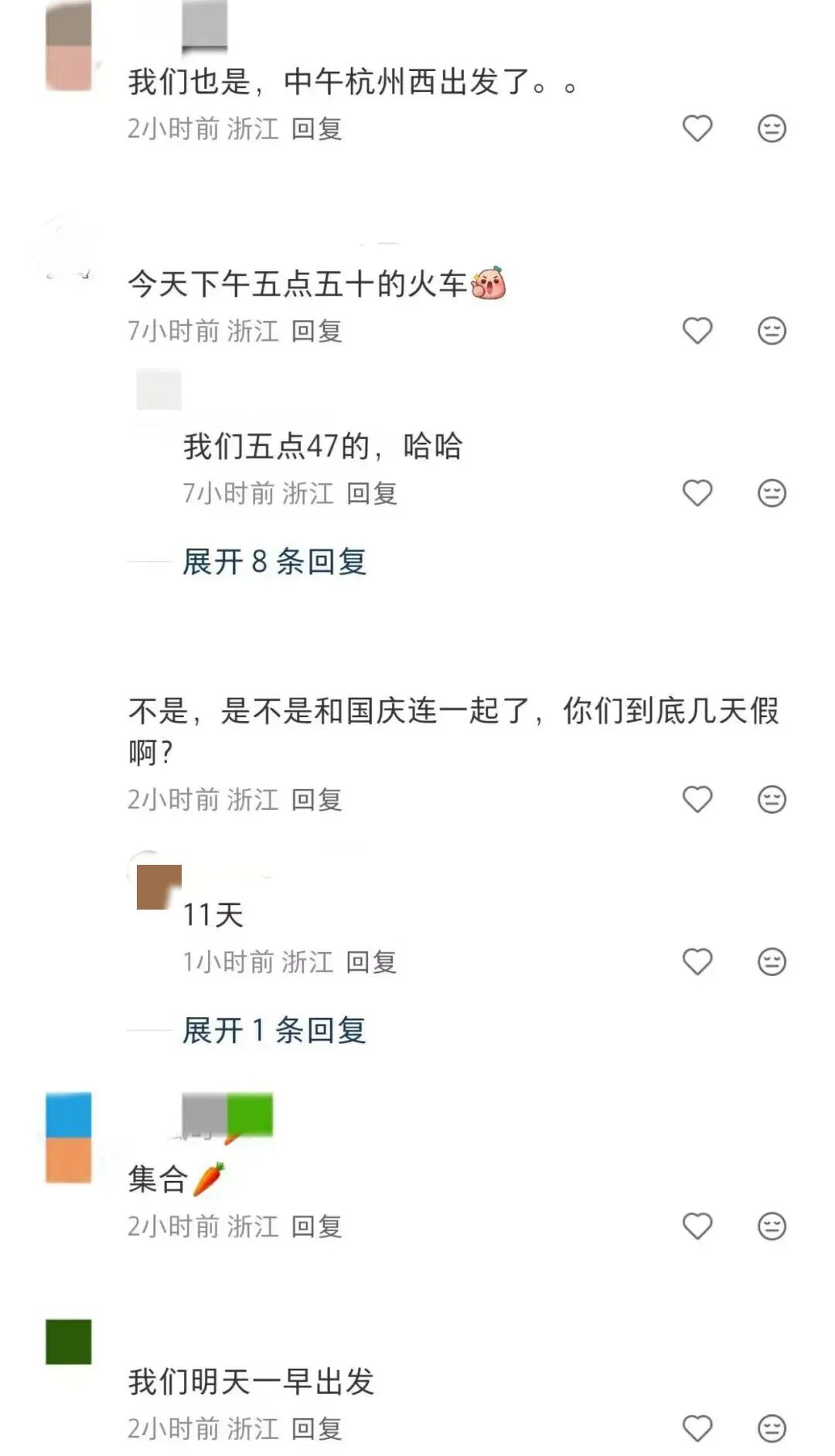
Task: Open the avatar of 我们明天一早出发 commenter
Action: (x=69, y=1342)
